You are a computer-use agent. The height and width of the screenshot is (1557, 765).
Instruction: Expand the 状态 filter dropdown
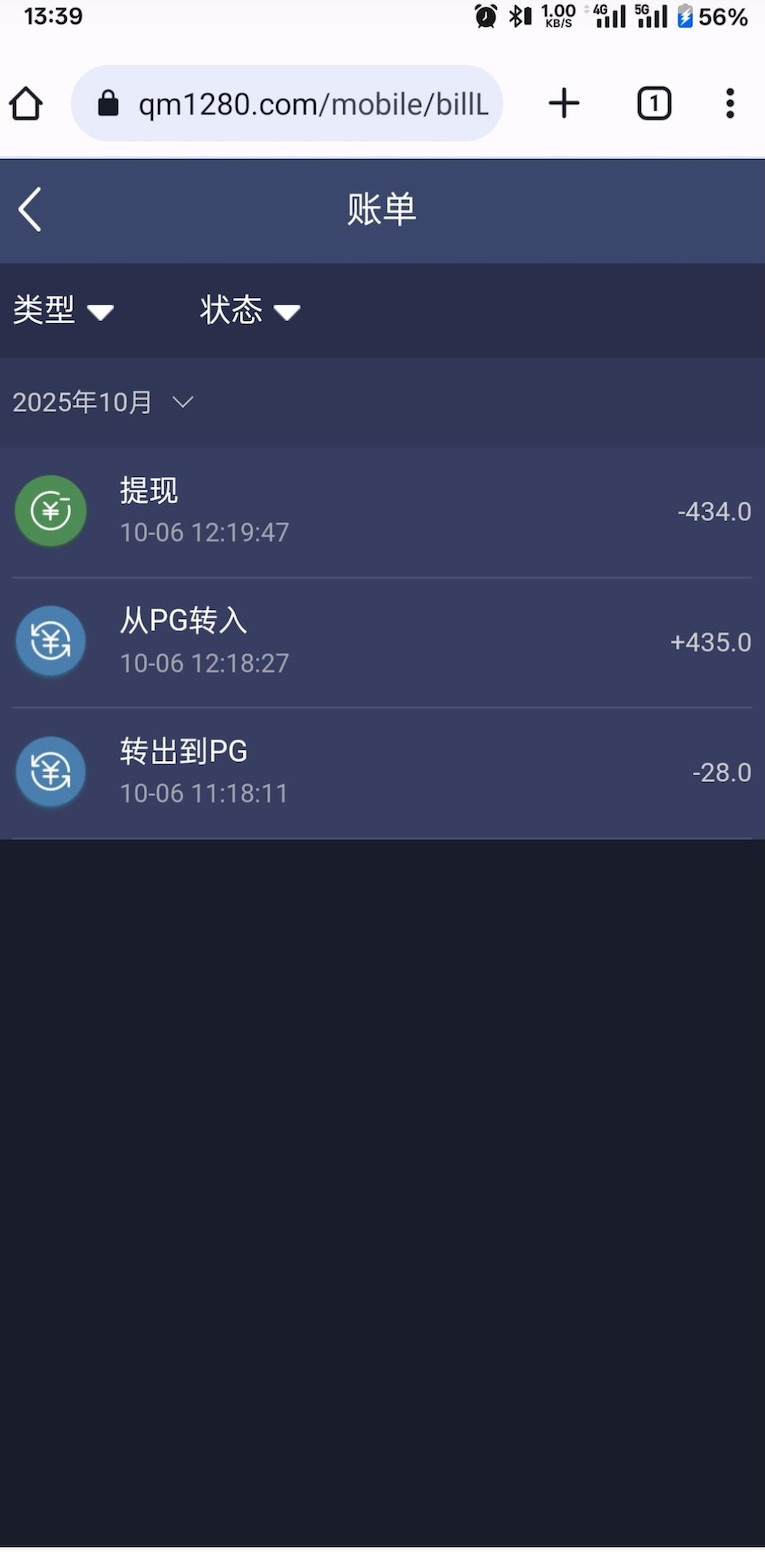pos(250,311)
